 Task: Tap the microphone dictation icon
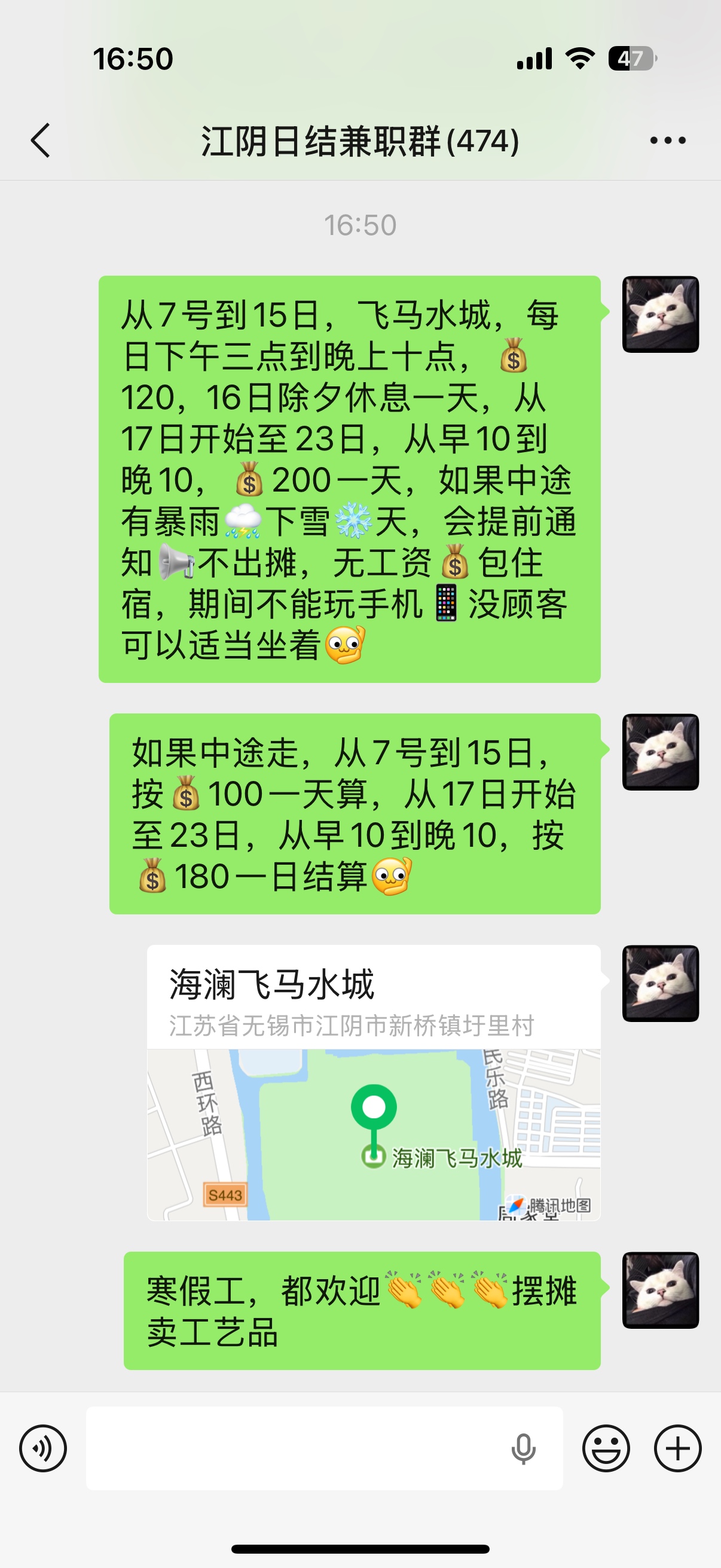(523, 1448)
